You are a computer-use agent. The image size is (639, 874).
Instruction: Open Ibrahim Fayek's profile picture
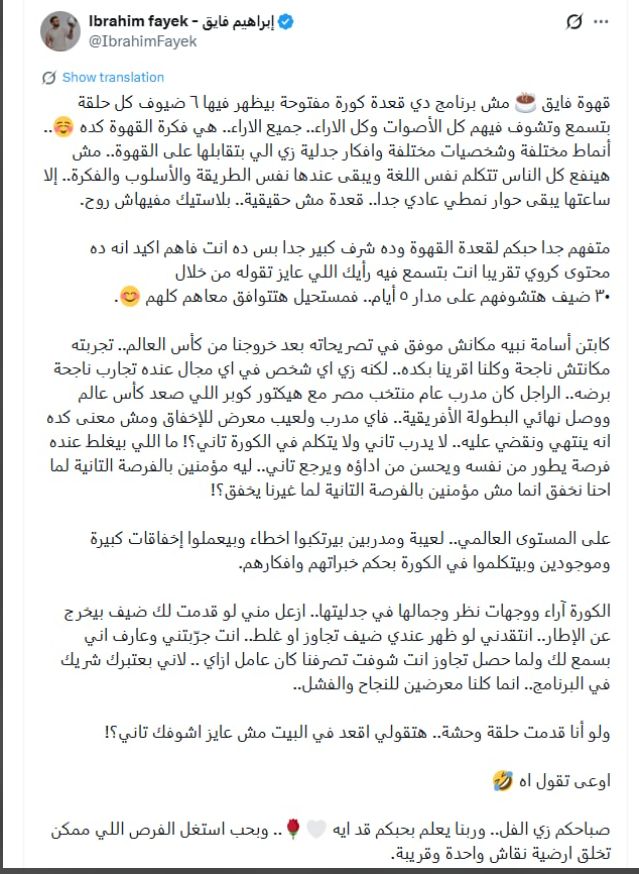tap(61, 30)
